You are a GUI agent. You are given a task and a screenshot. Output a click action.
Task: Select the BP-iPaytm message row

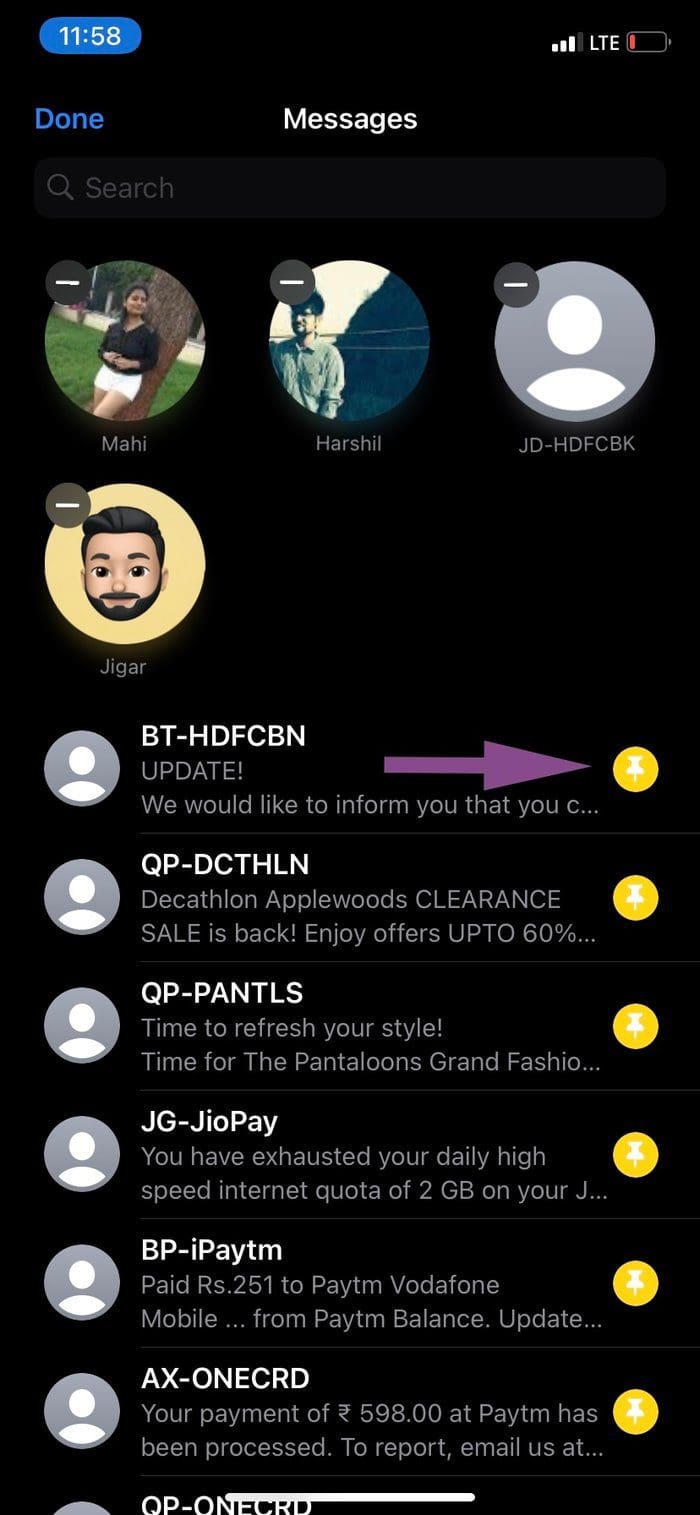pos(350,1283)
